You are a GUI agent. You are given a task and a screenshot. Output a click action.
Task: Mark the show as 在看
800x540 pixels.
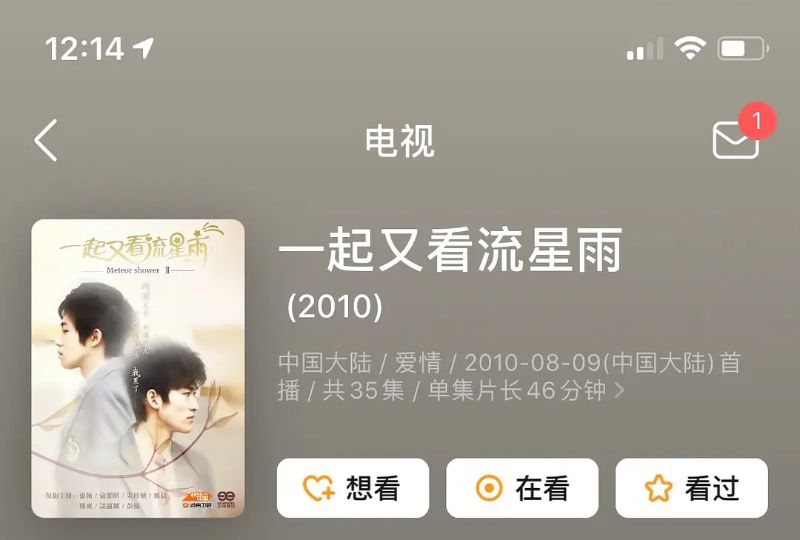pos(521,488)
